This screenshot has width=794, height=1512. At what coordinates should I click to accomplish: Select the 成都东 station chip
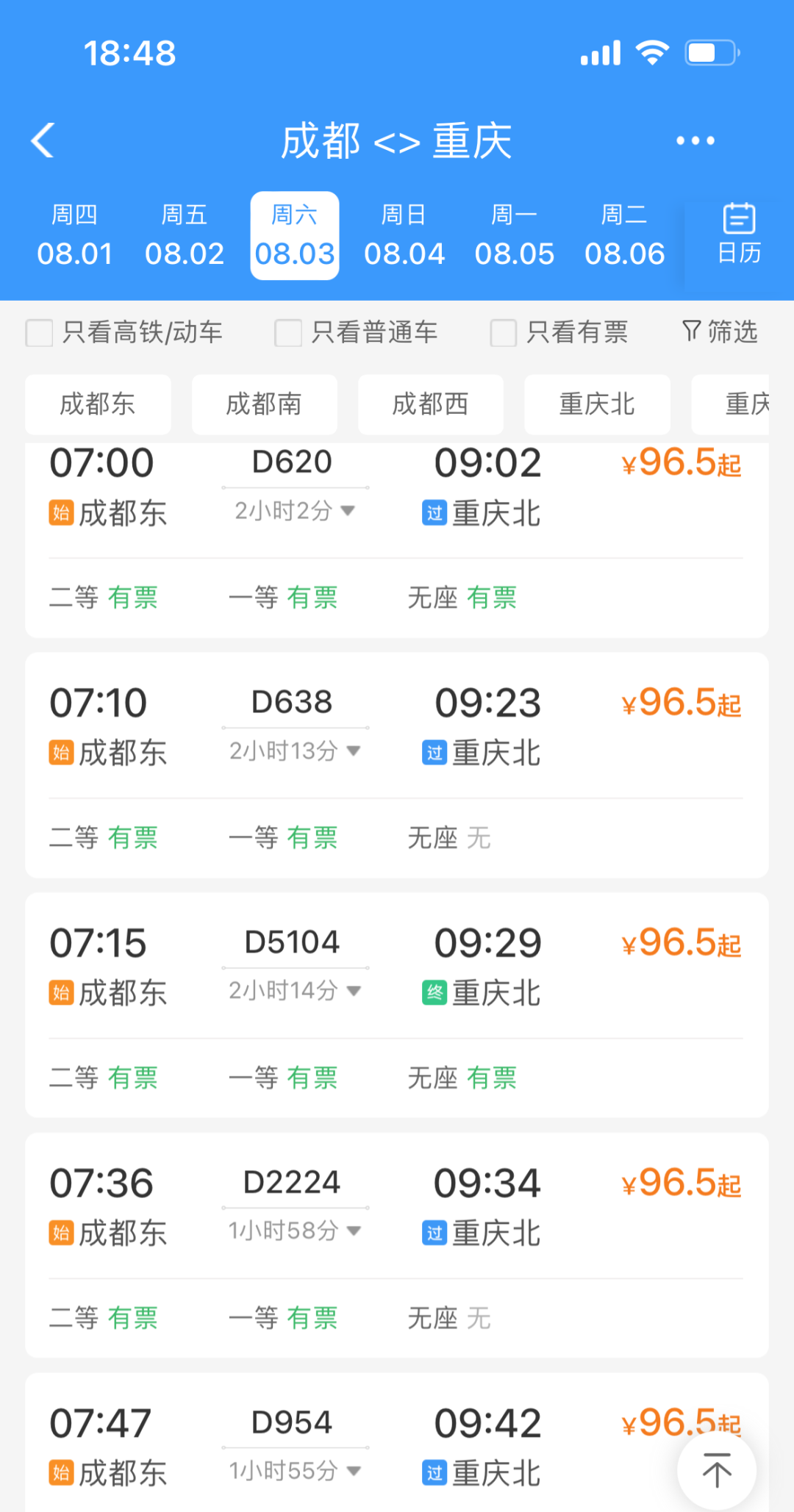[98, 404]
